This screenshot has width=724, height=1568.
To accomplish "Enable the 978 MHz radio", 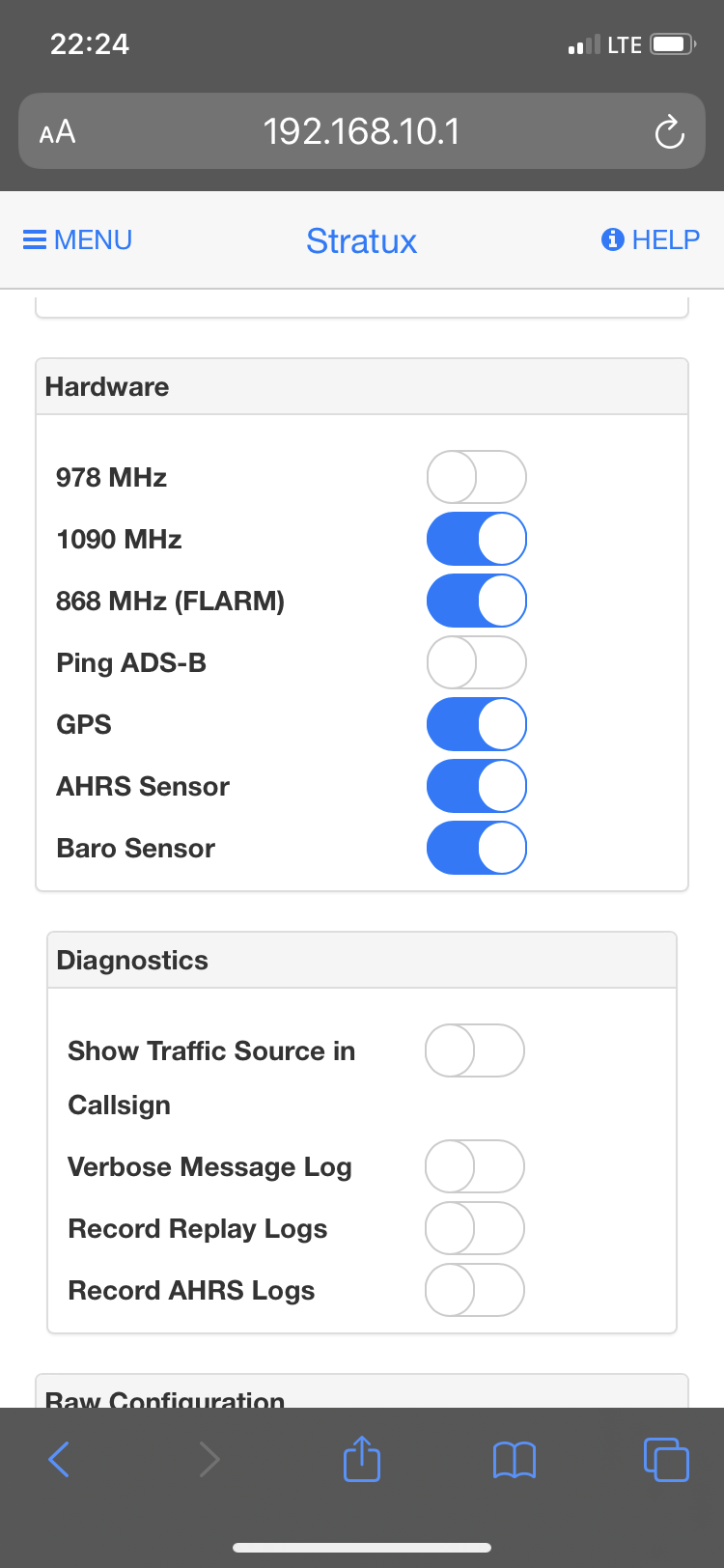I will 477,477.
